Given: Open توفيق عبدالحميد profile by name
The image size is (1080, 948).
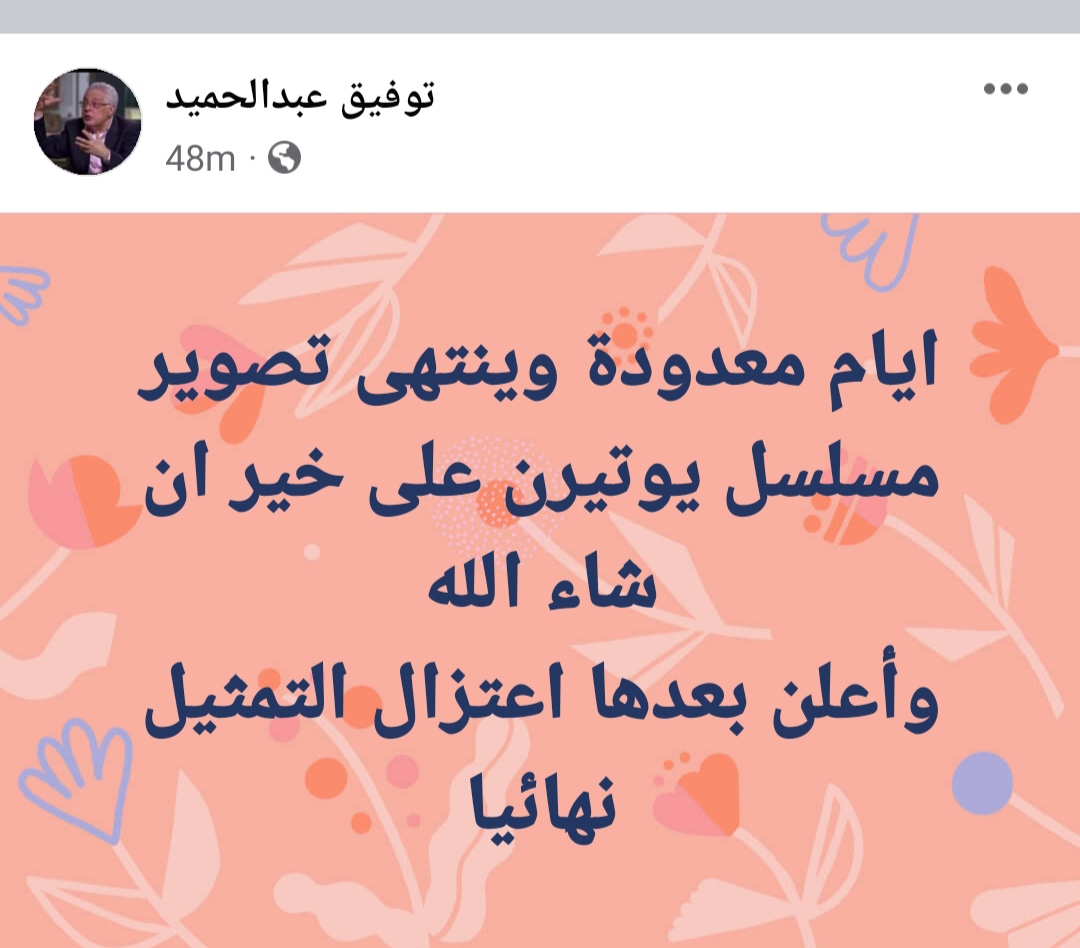Looking at the screenshot, I should [299, 97].
